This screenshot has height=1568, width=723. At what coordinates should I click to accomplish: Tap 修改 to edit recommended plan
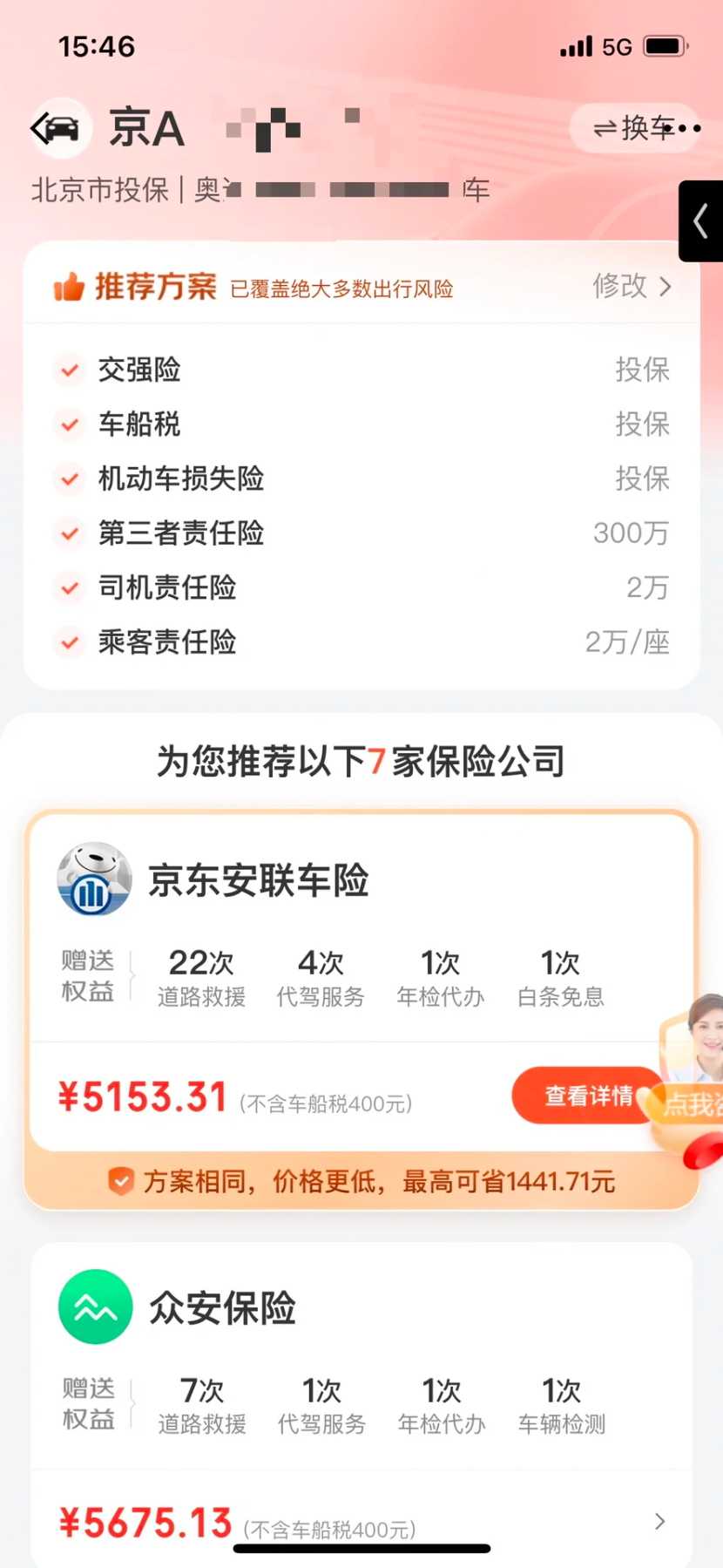(632, 286)
